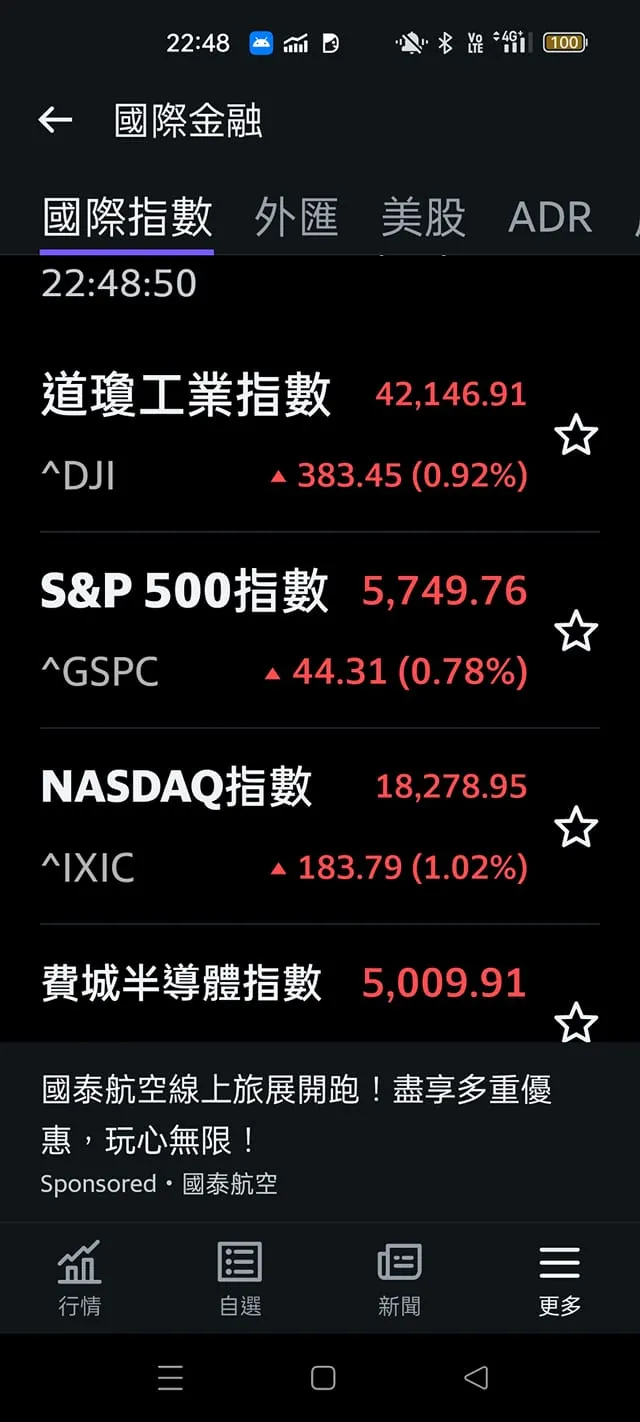Switch to the 外匯 tab
Screen dimensions: 640x1422
(296, 217)
